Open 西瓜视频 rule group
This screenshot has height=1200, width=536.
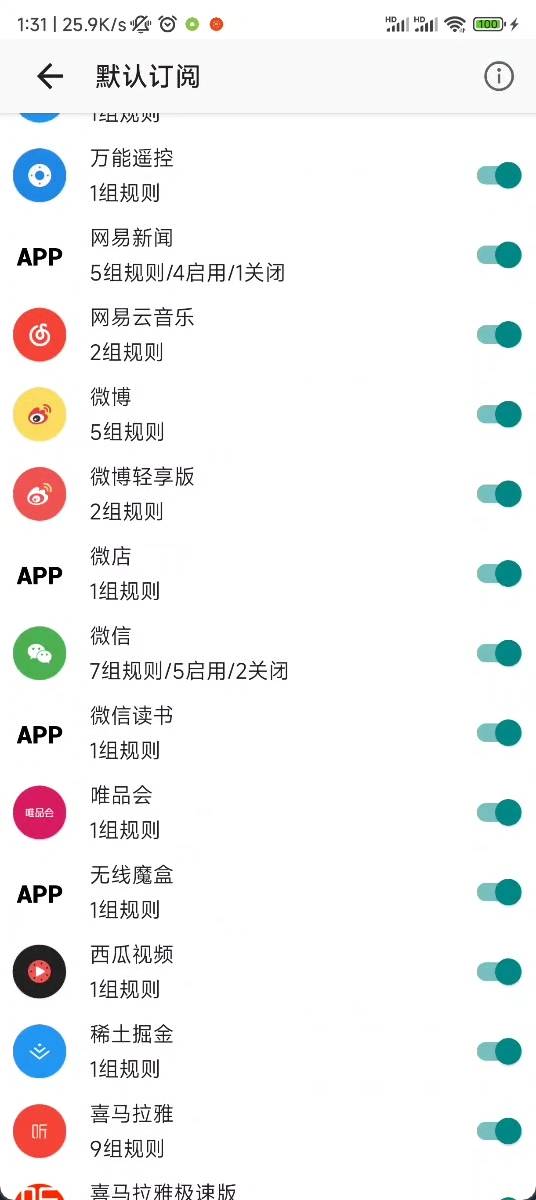pos(268,971)
